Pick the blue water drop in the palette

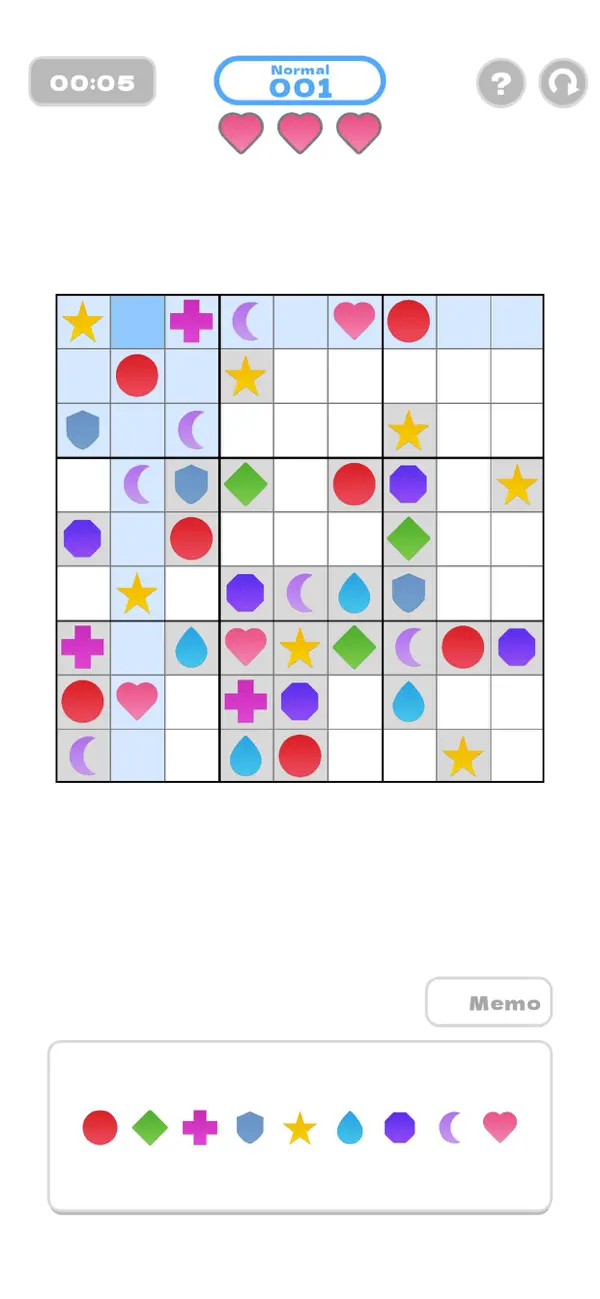click(350, 1127)
